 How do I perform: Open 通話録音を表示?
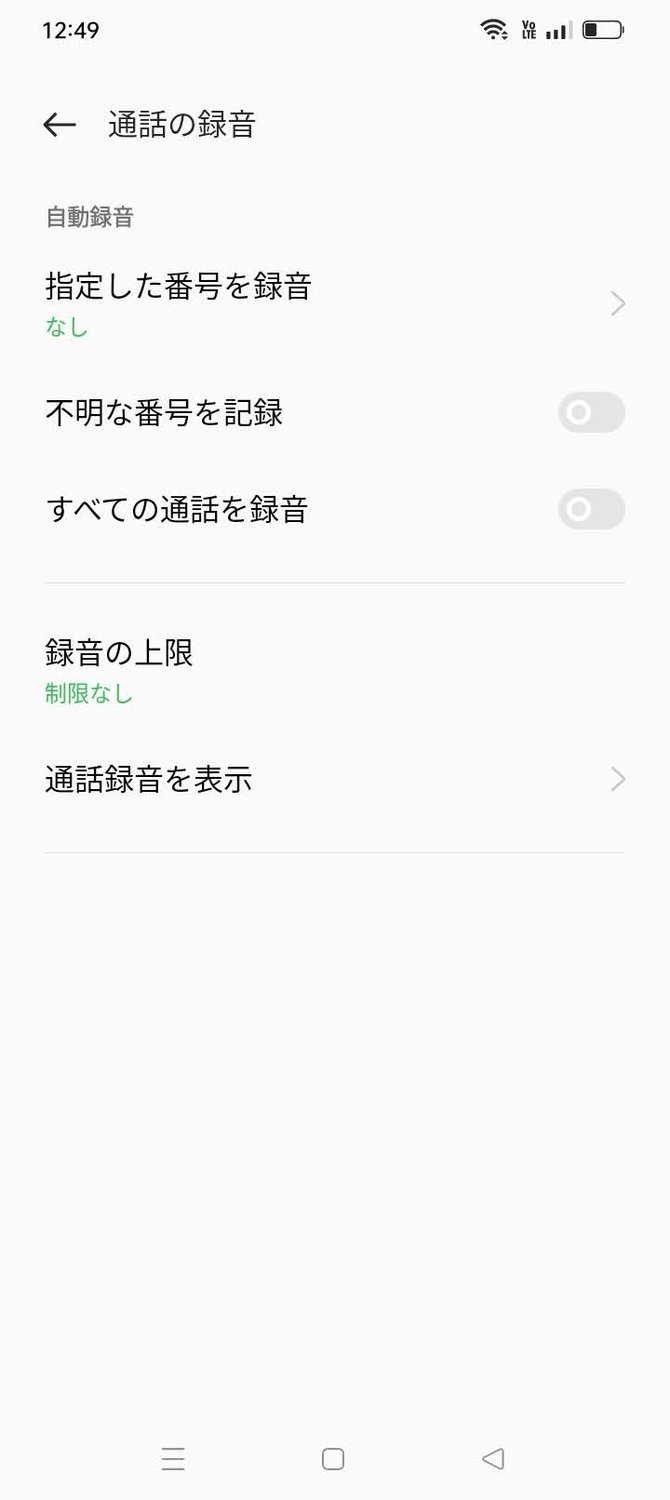coord(335,779)
